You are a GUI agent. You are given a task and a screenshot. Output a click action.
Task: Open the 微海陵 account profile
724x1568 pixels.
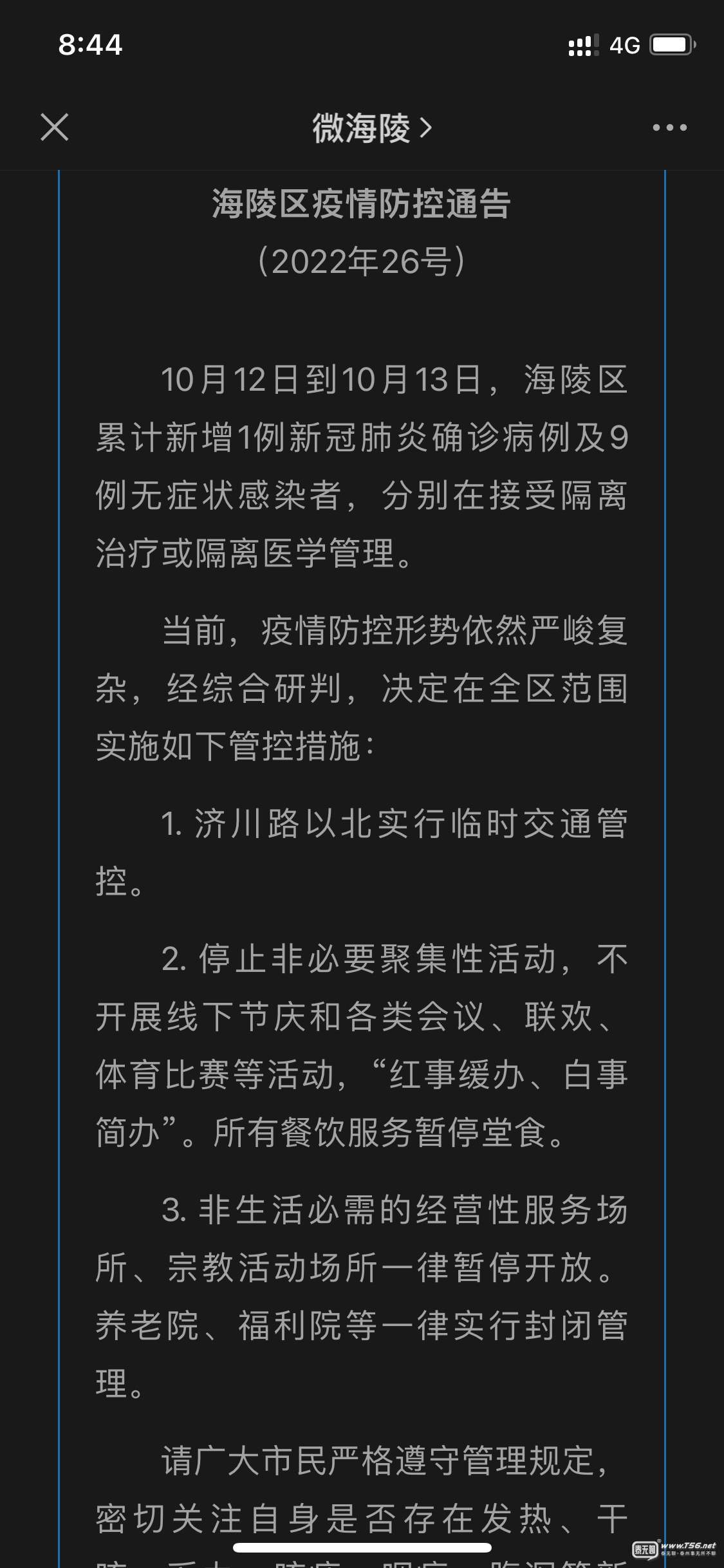[x=371, y=127]
